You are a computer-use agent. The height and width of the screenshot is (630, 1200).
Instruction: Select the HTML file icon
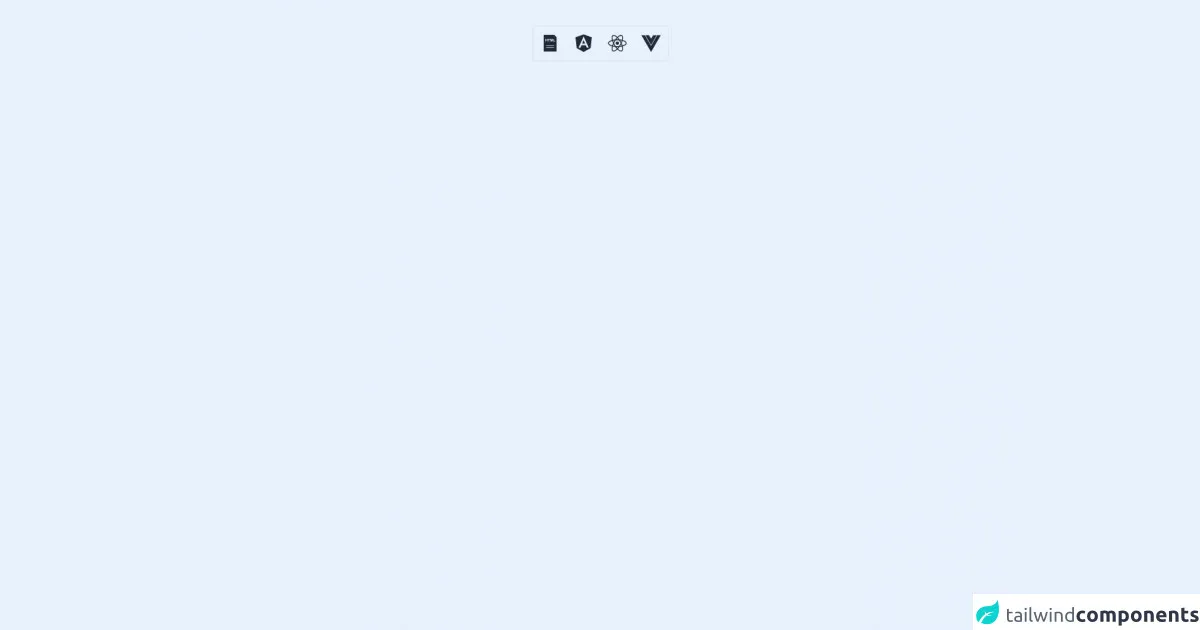click(550, 43)
